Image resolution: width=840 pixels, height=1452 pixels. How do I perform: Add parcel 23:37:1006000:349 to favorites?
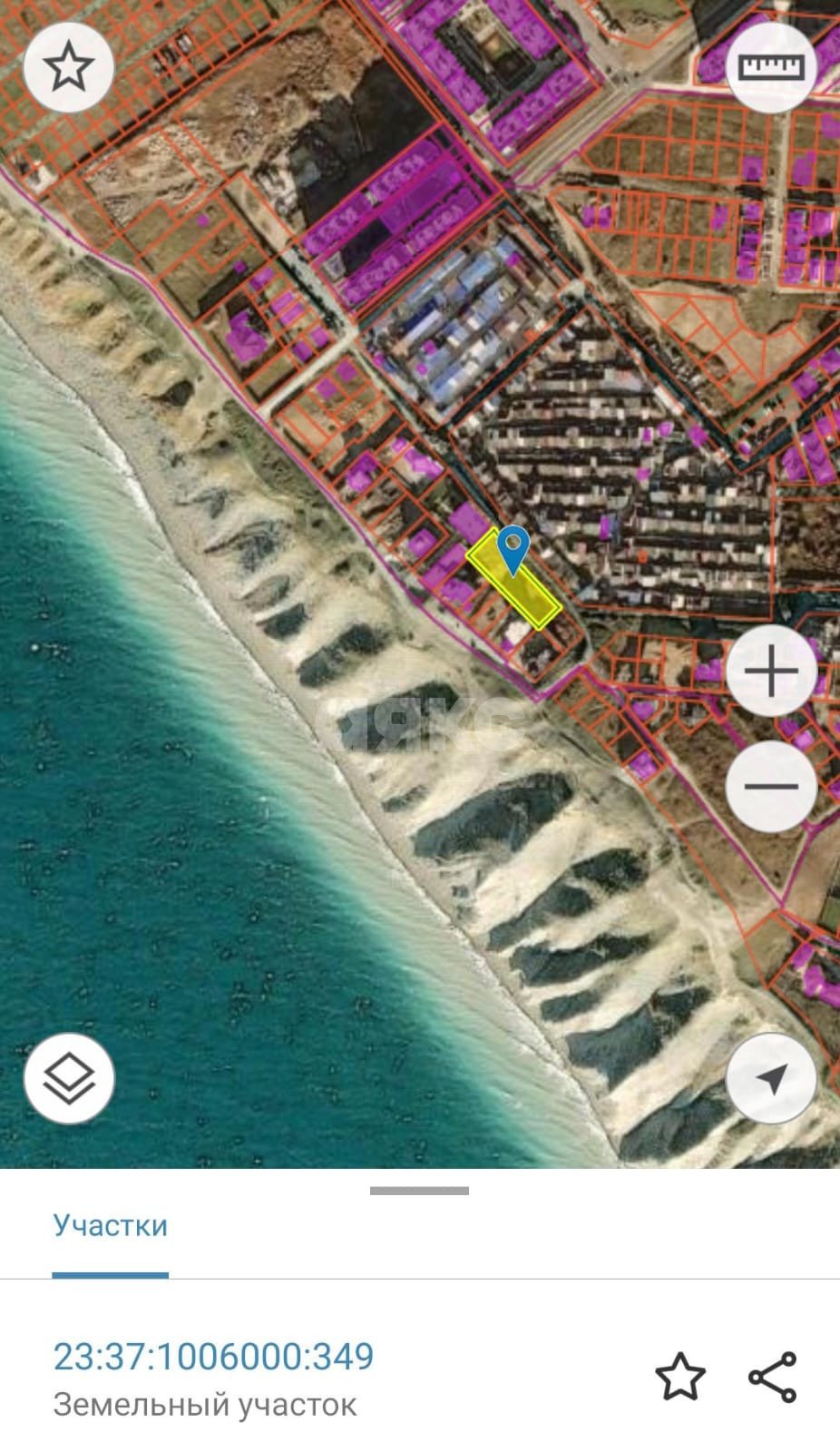tap(680, 1377)
